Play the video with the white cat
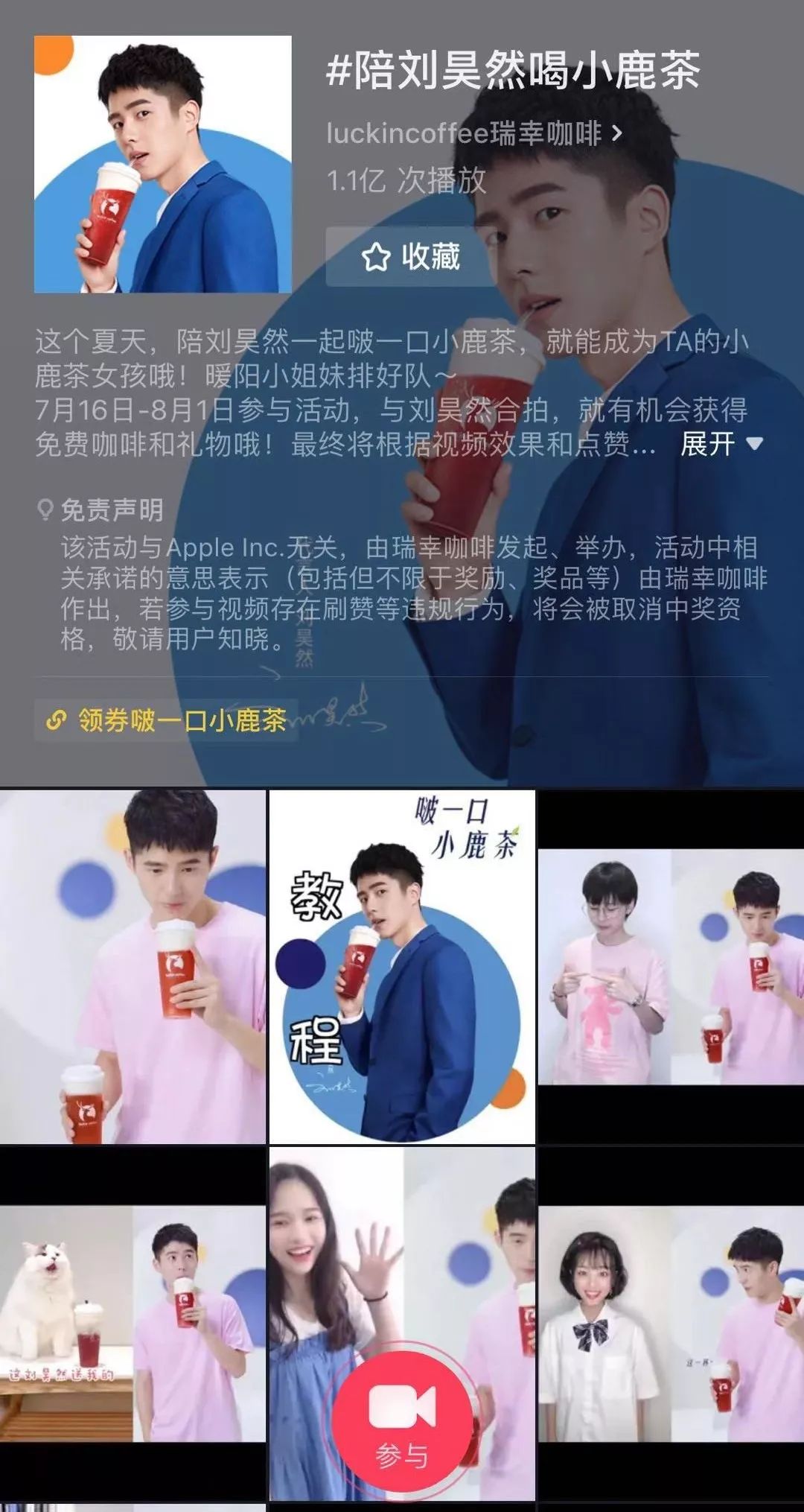804x1512 pixels. coord(133,1324)
